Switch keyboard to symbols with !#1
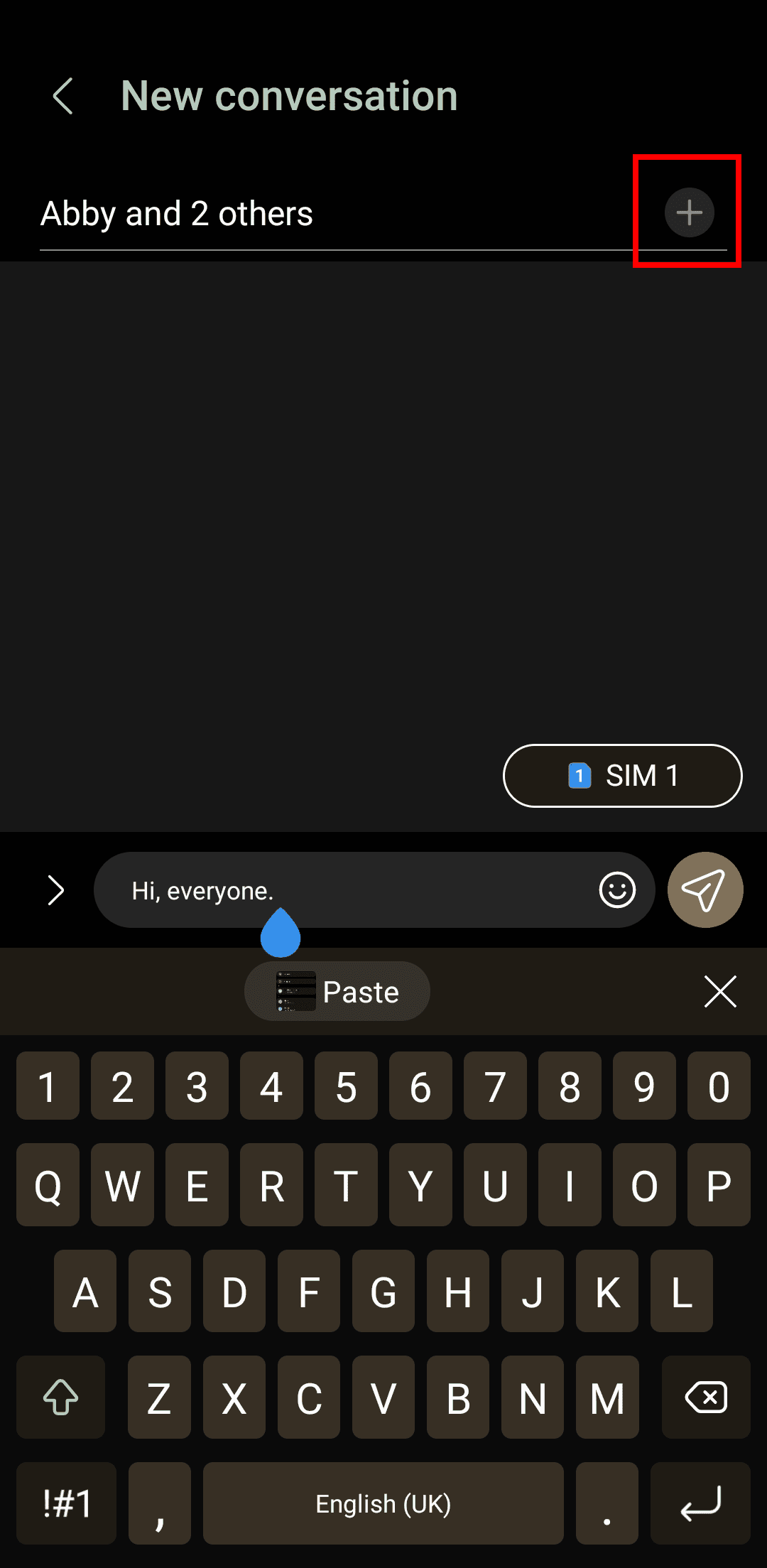This screenshot has width=767, height=1568. click(x=67, y=1503)
